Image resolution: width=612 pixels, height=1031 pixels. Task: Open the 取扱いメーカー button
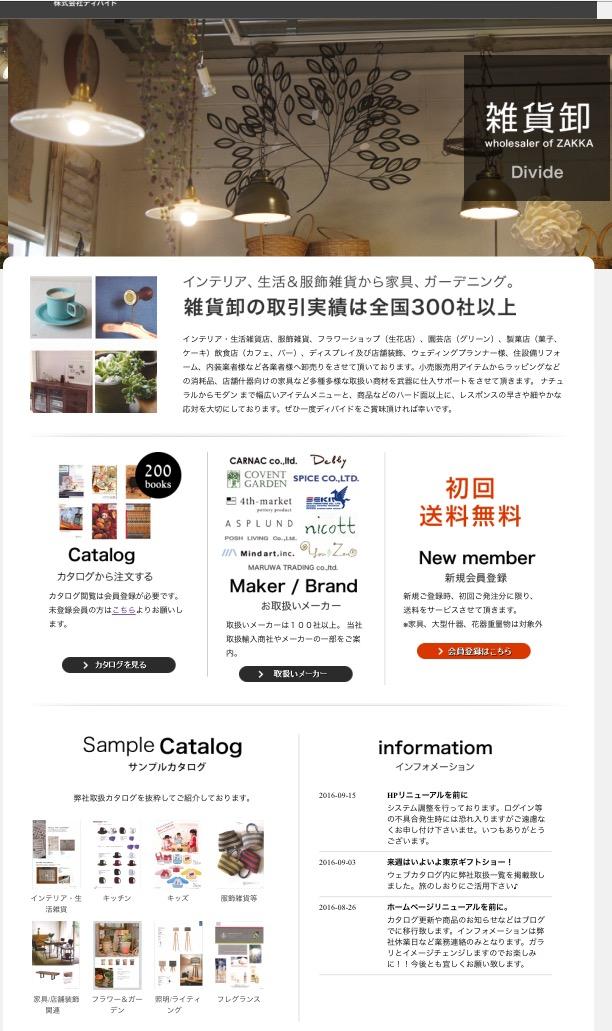pyautogui.click(x=295, y=674)
